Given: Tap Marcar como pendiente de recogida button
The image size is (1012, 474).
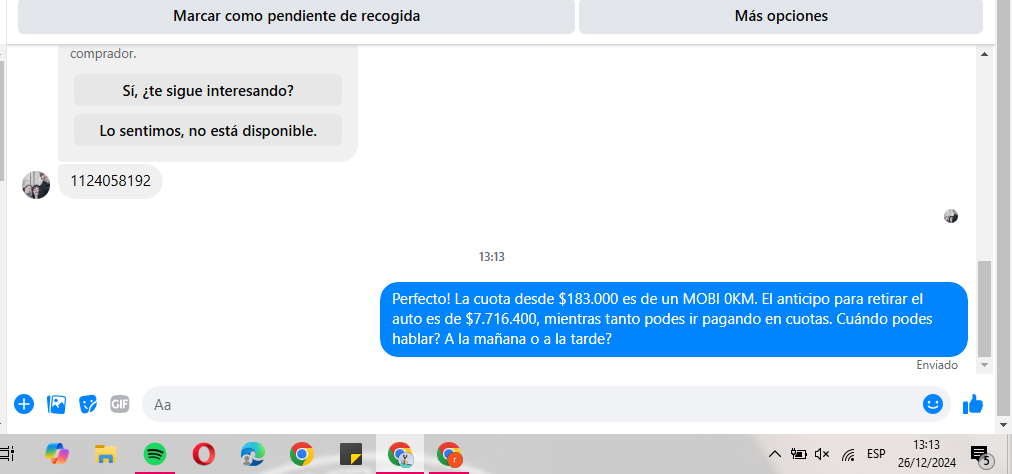Looking at the screenshot, I should click(296, 16).
